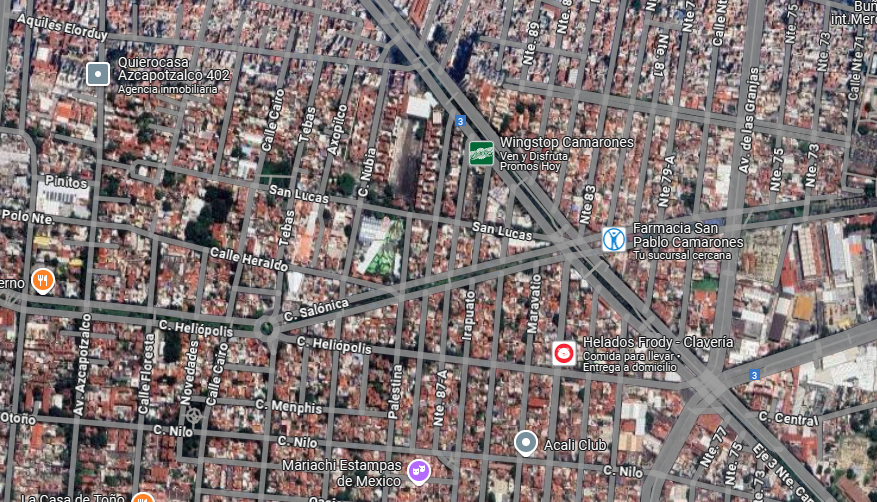Screen dimensions: 877x502
Task: Select Mariachi Estampas de Mexico marker
Action: [418, 471]
